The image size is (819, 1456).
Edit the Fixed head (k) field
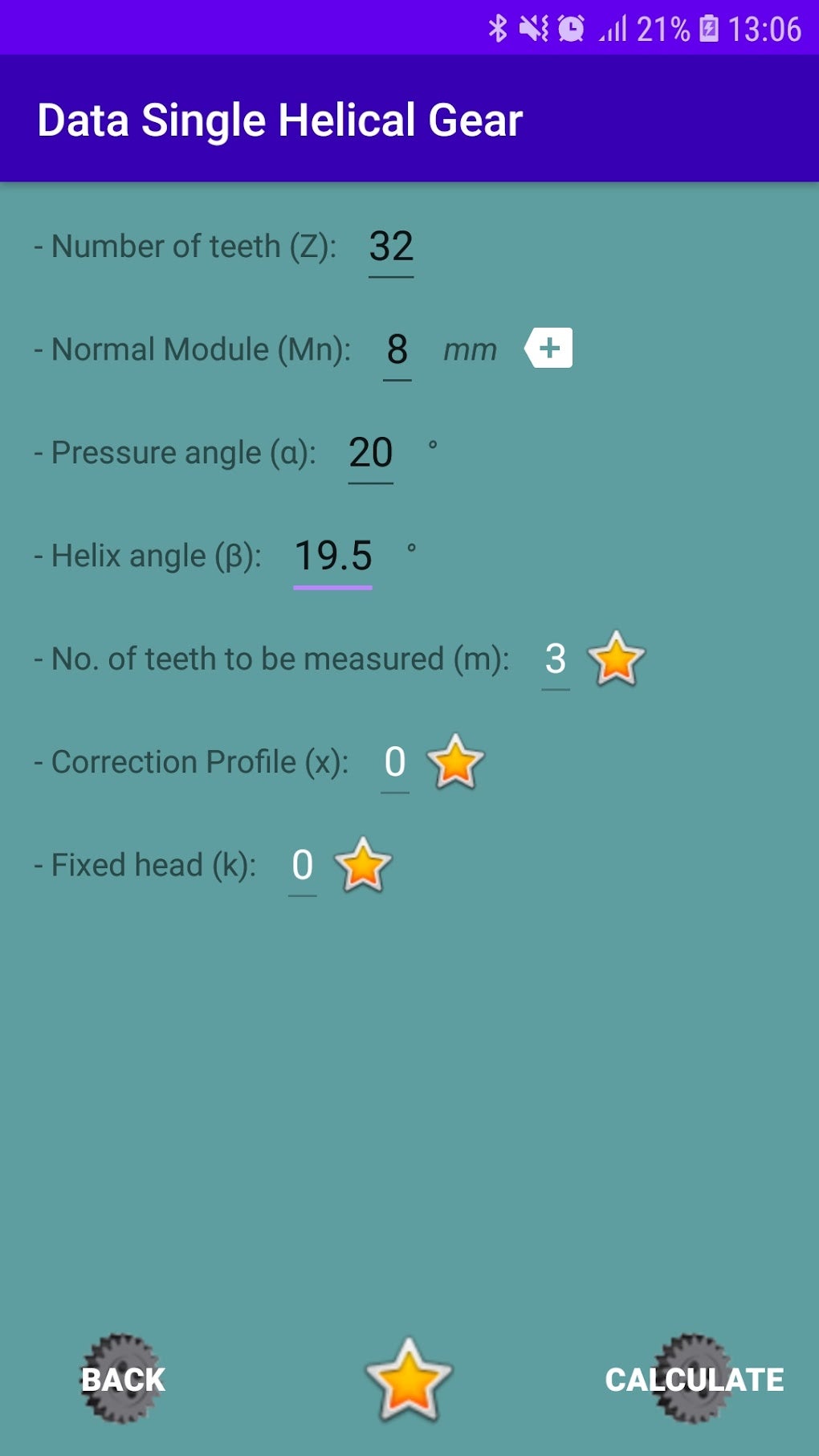(x=302, y=865)
